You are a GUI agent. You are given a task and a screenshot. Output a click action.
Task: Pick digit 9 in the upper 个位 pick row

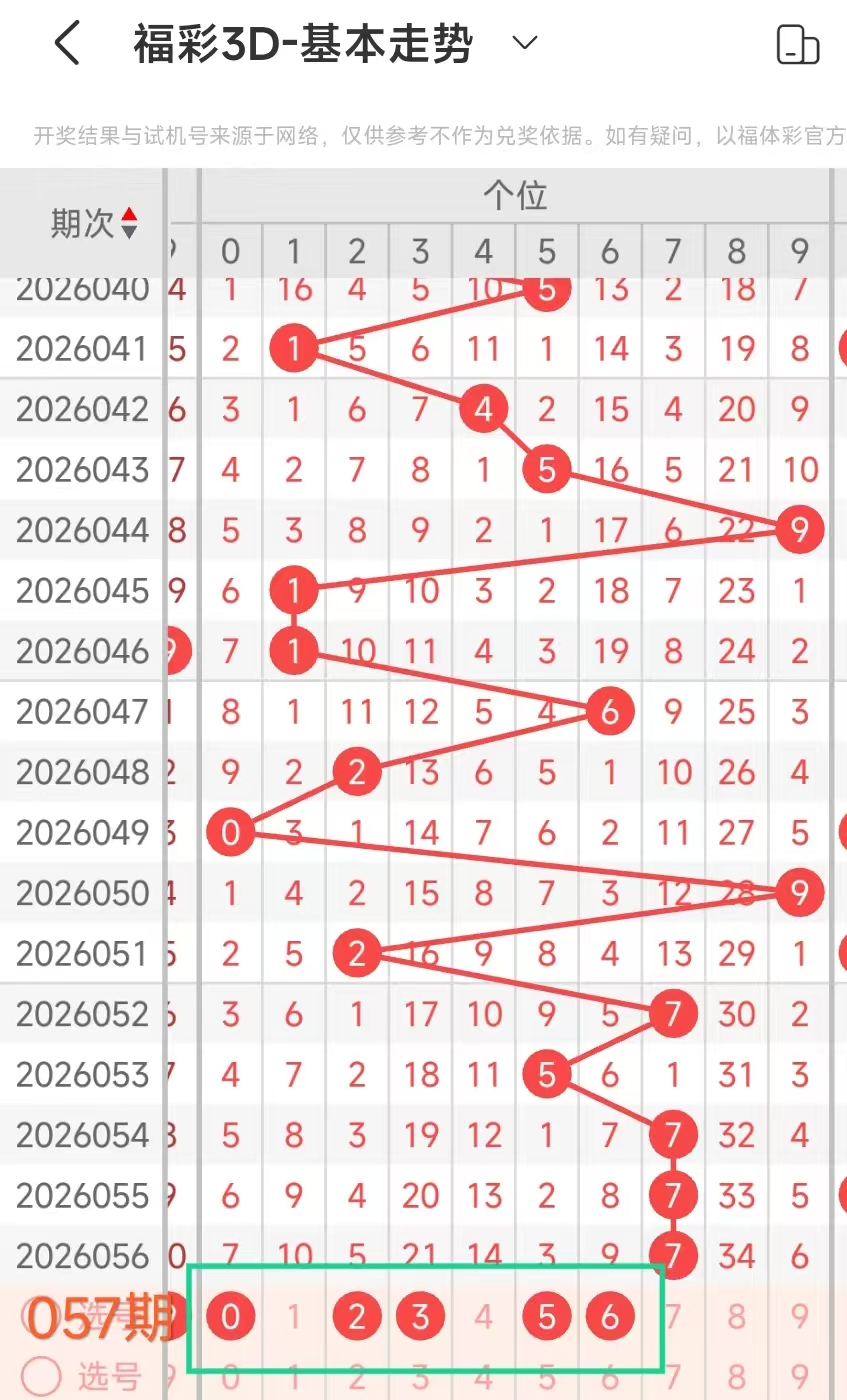tap(799, 1317)
